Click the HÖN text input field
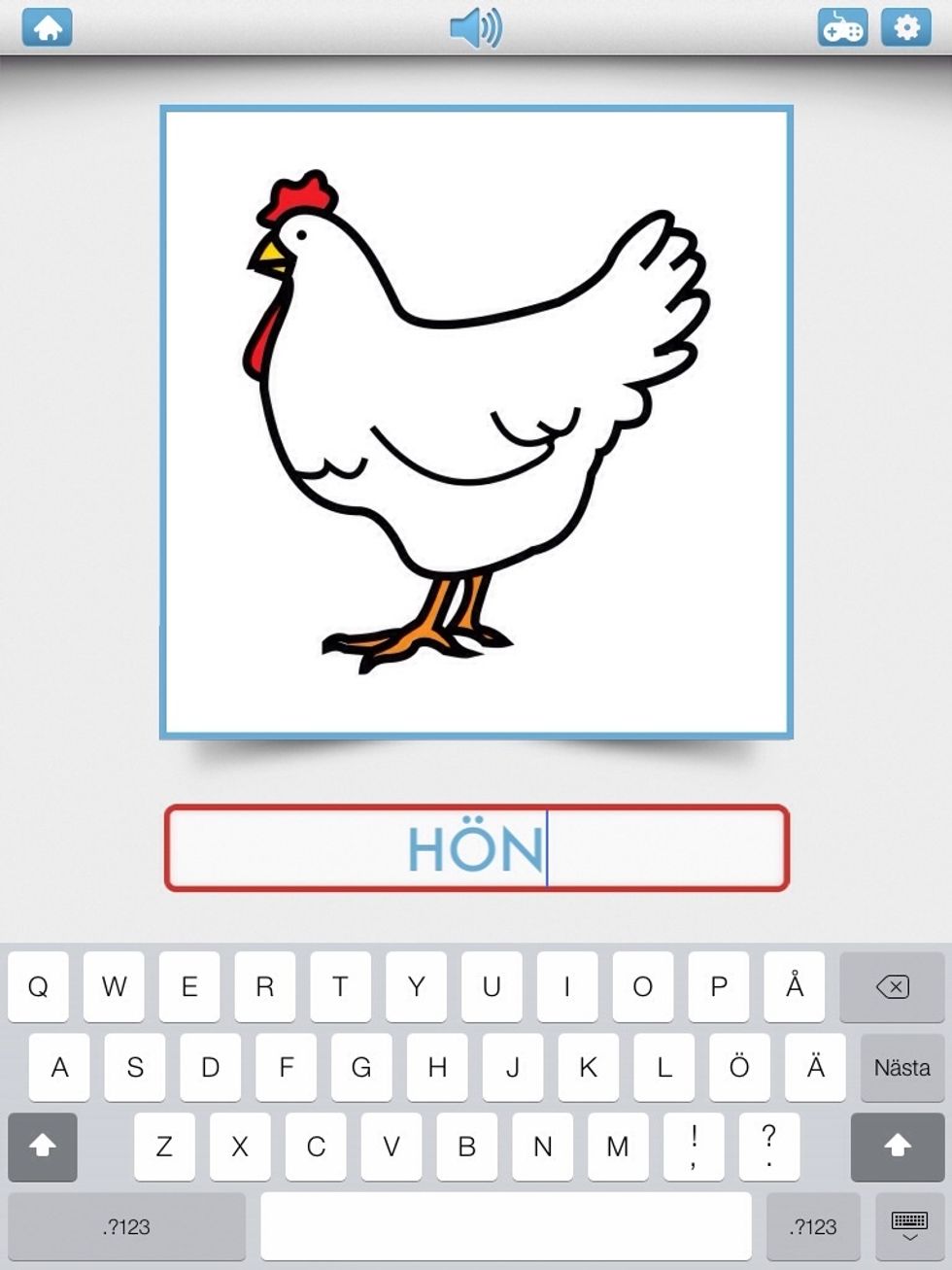 pyautogui.click(x=476, y=846)
